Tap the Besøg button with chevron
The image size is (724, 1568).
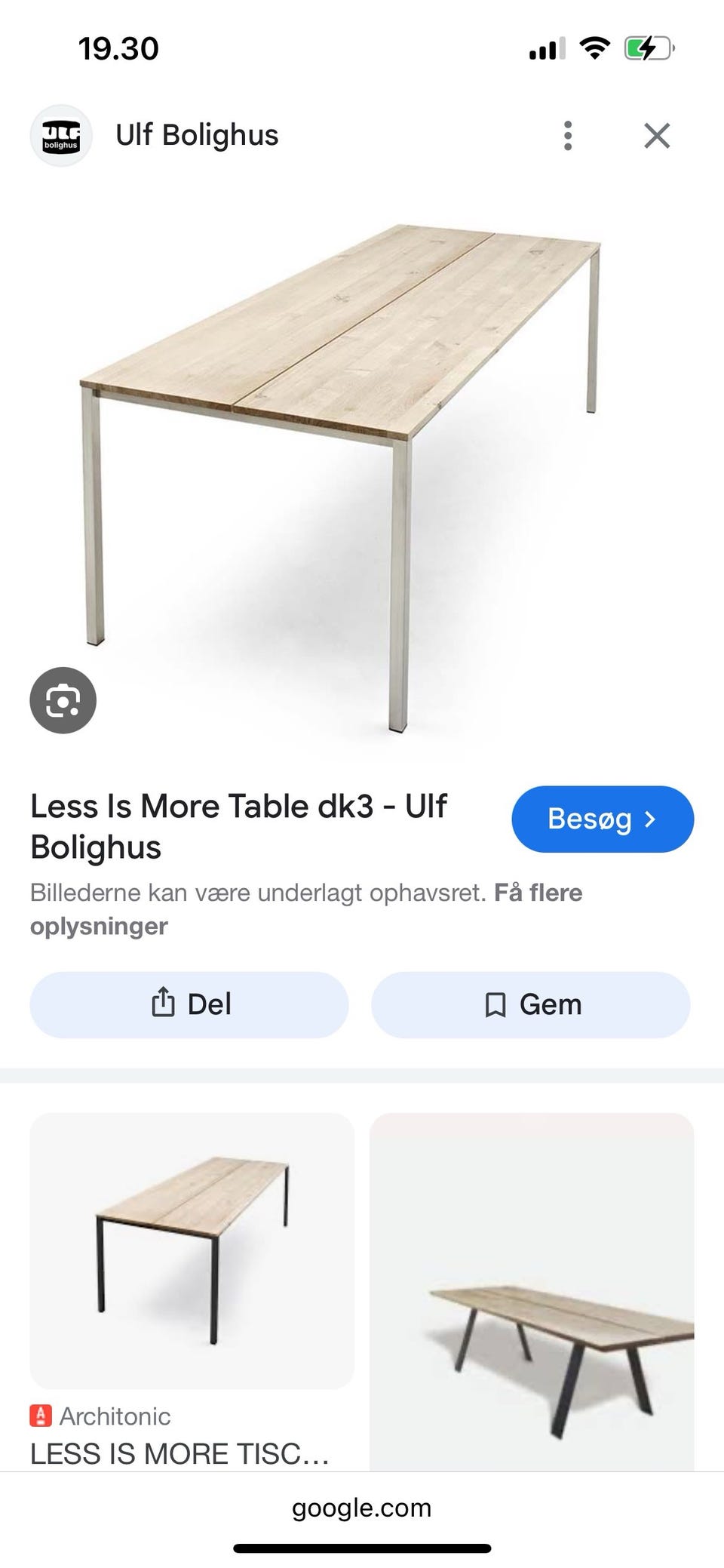tap(602, 819)
